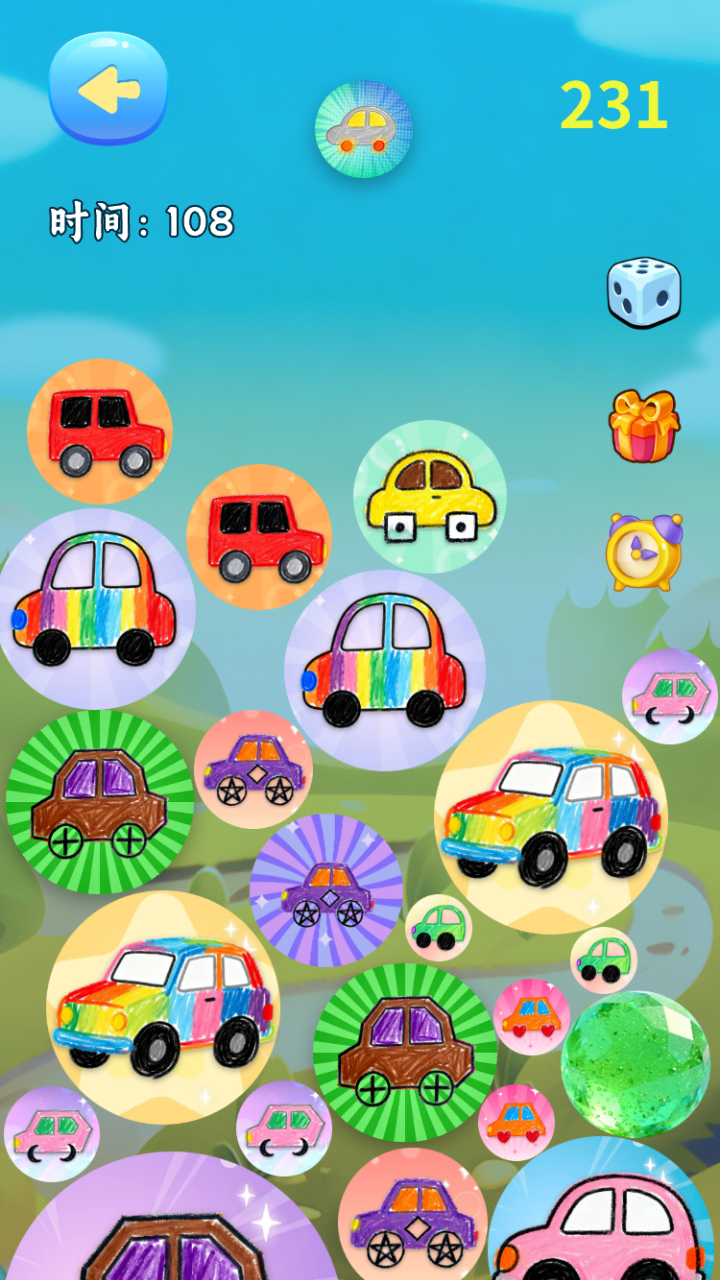Pop the purple car on purple striped bubble
Screen dimensions: 720x1280
(326, 890)
